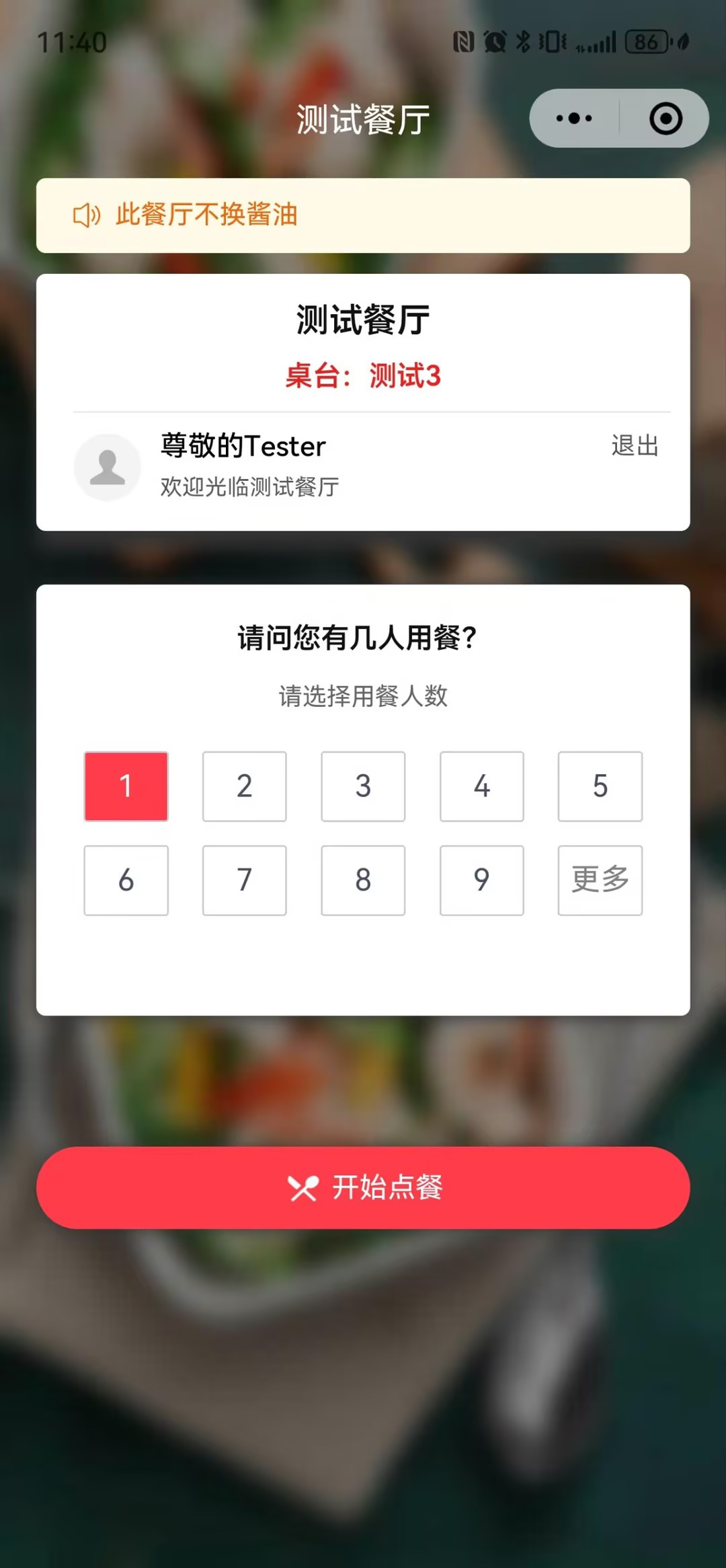Image resolution: width=726 pixels, height=1568 pixels.
Task: Choose 4 people dining
Action: tap(481, 786)
